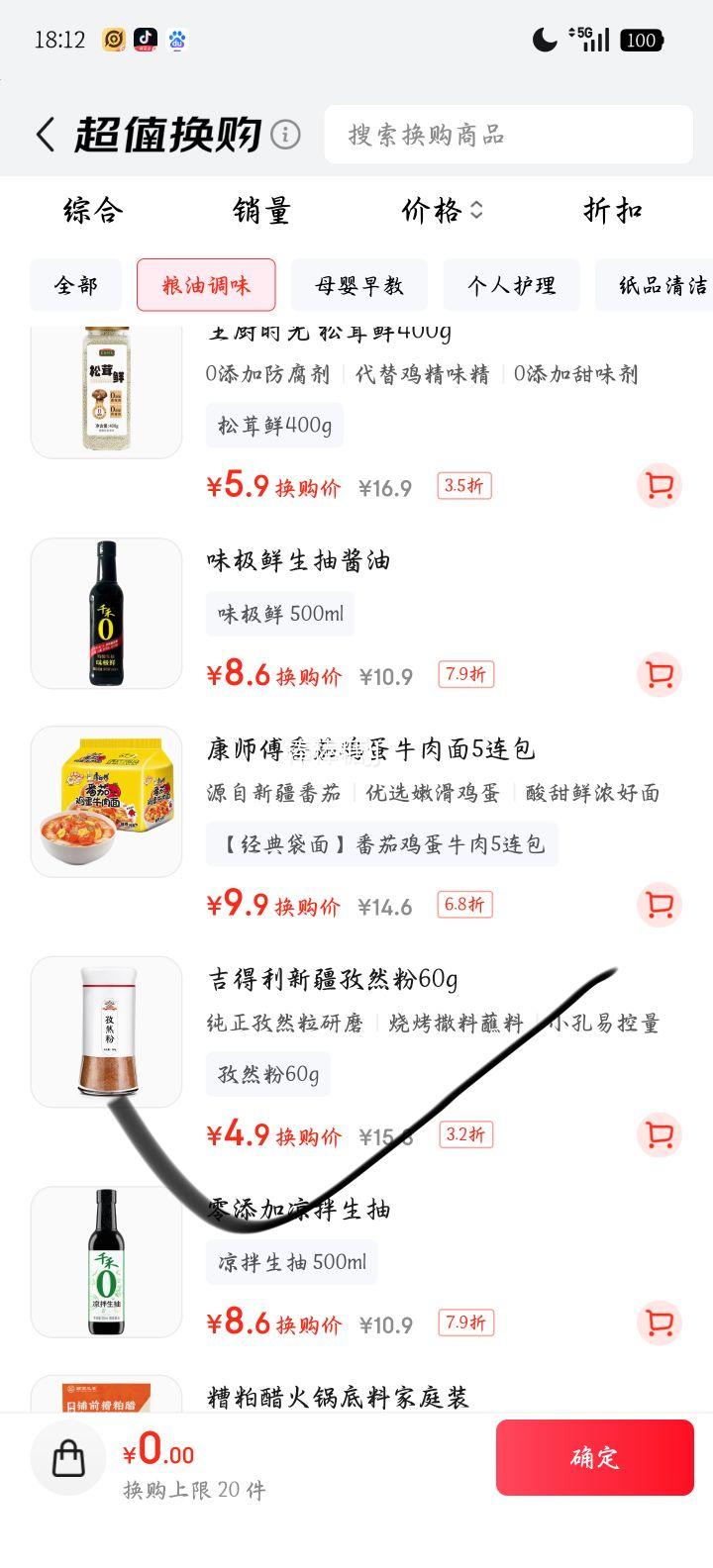Tap the 糟粕醋火锅底料 product image
The height and width of the screenshot is (1568, 713).
[106, 1399]
